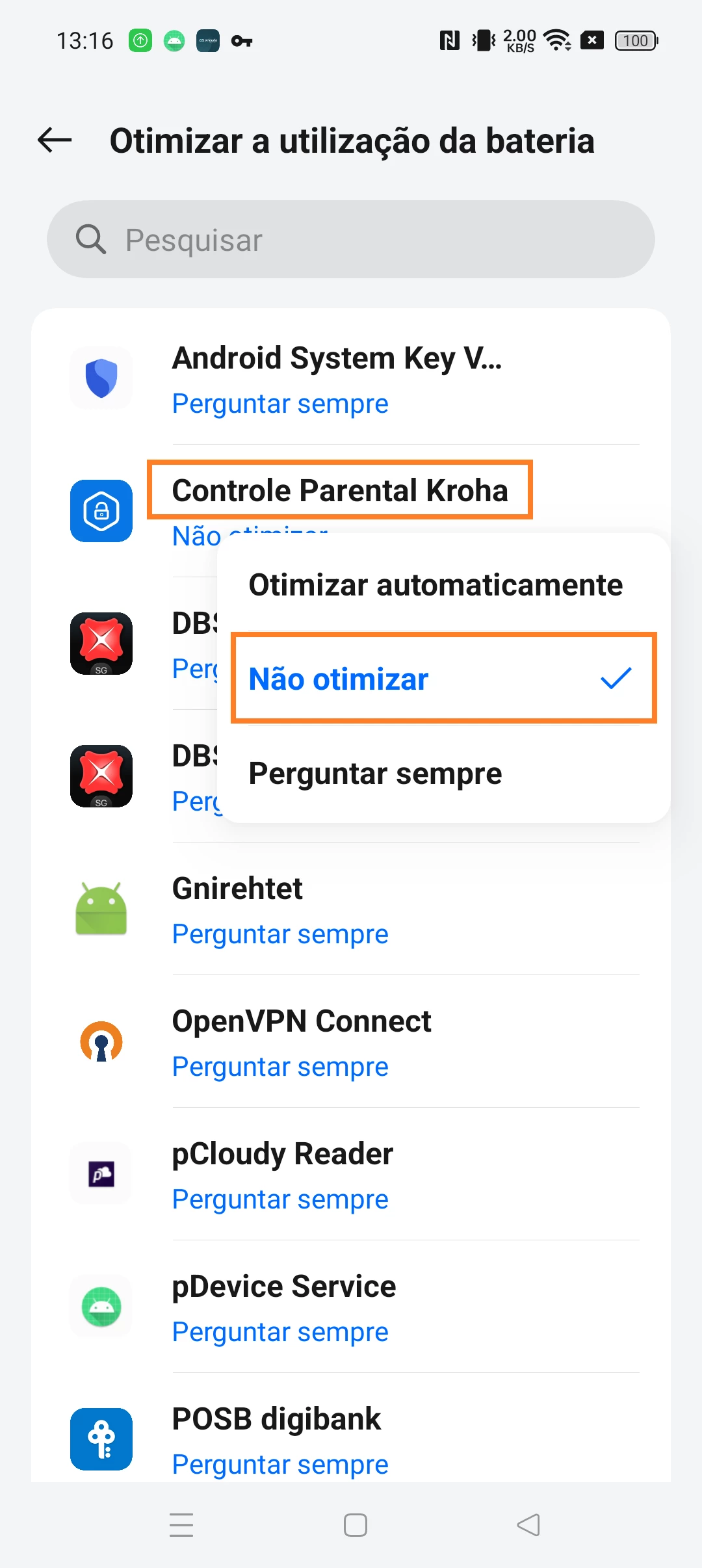Open POSB digibank battery setting
The height and width of the screenshot is (1568, 702).
pyautogui.click(x=351, y=1439)
